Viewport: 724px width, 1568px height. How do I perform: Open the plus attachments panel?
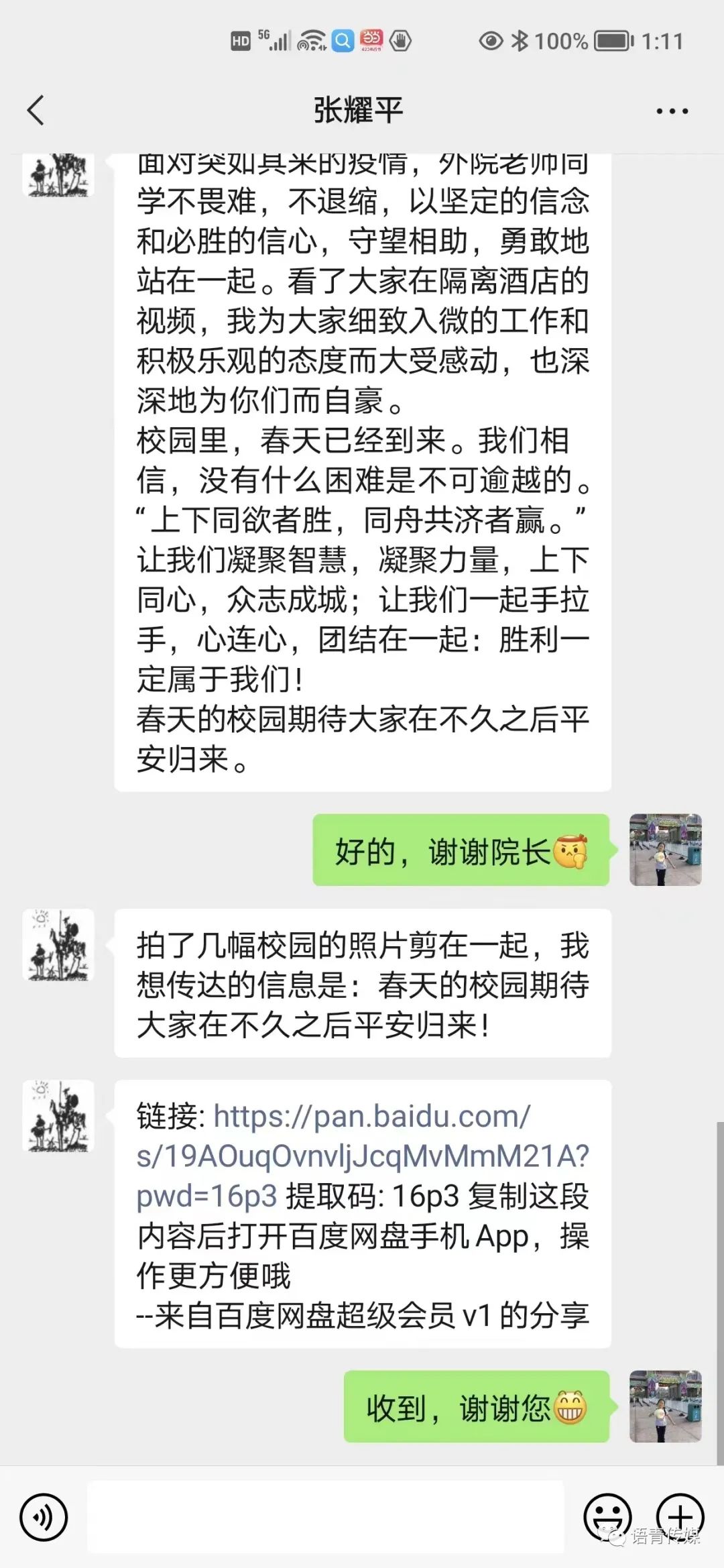pos(680,1516)
